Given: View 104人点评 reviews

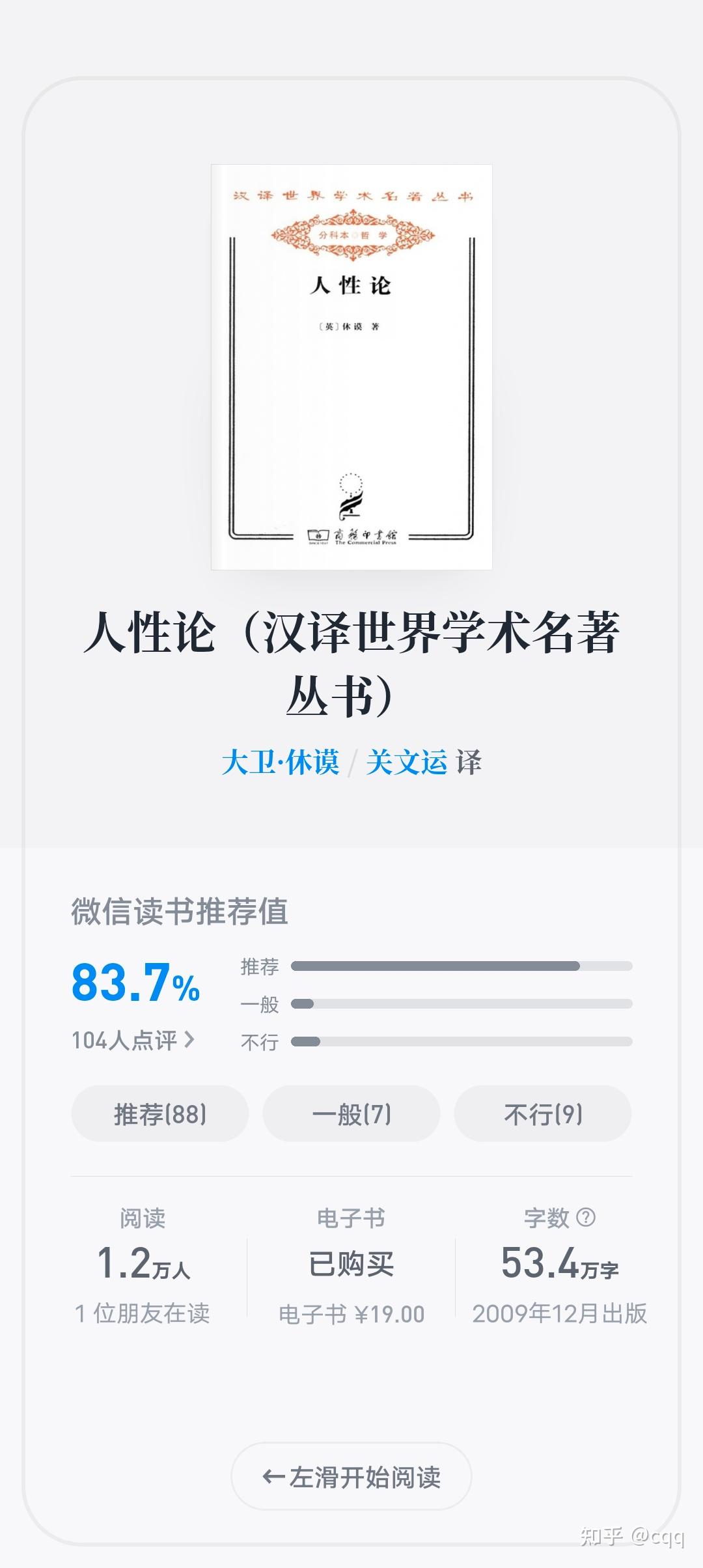Looking at the screenshot, I should pyautogui.click(x=133, y=1040).
